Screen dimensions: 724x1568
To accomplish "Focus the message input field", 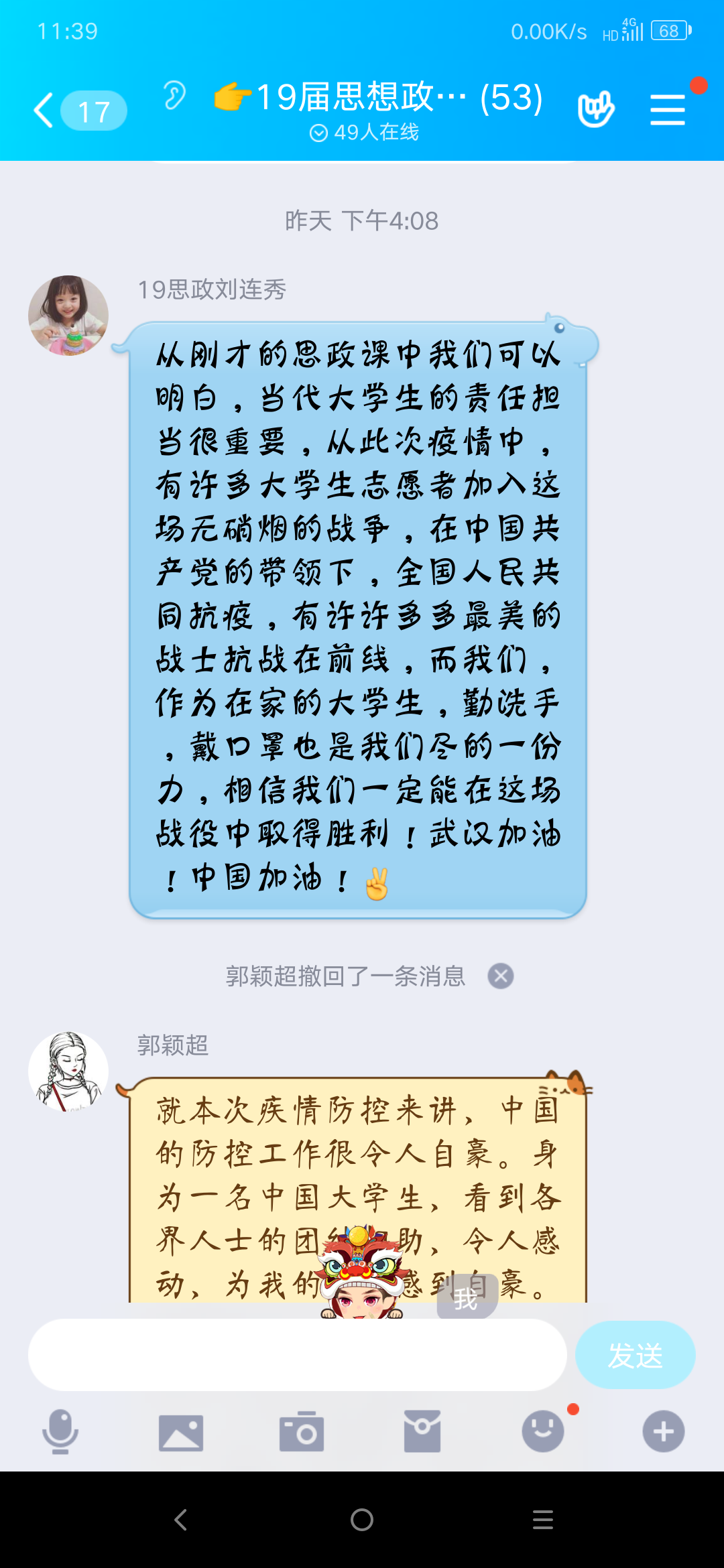I will point(297,1355).
